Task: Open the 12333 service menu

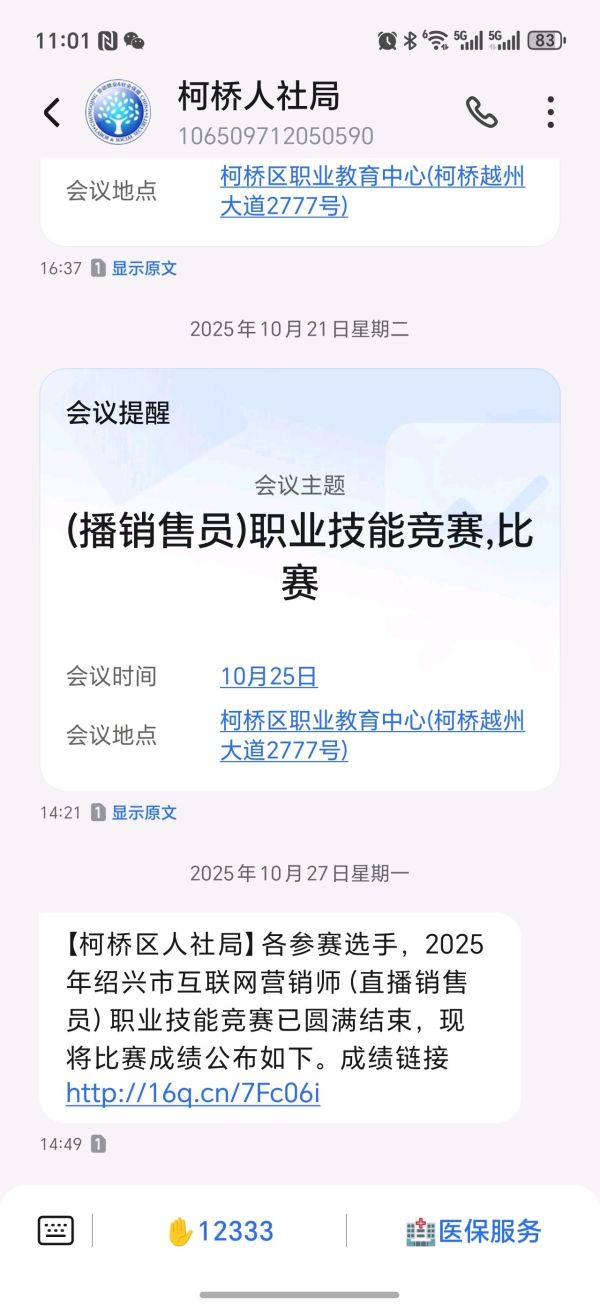Action: (x=220, y=1231)
